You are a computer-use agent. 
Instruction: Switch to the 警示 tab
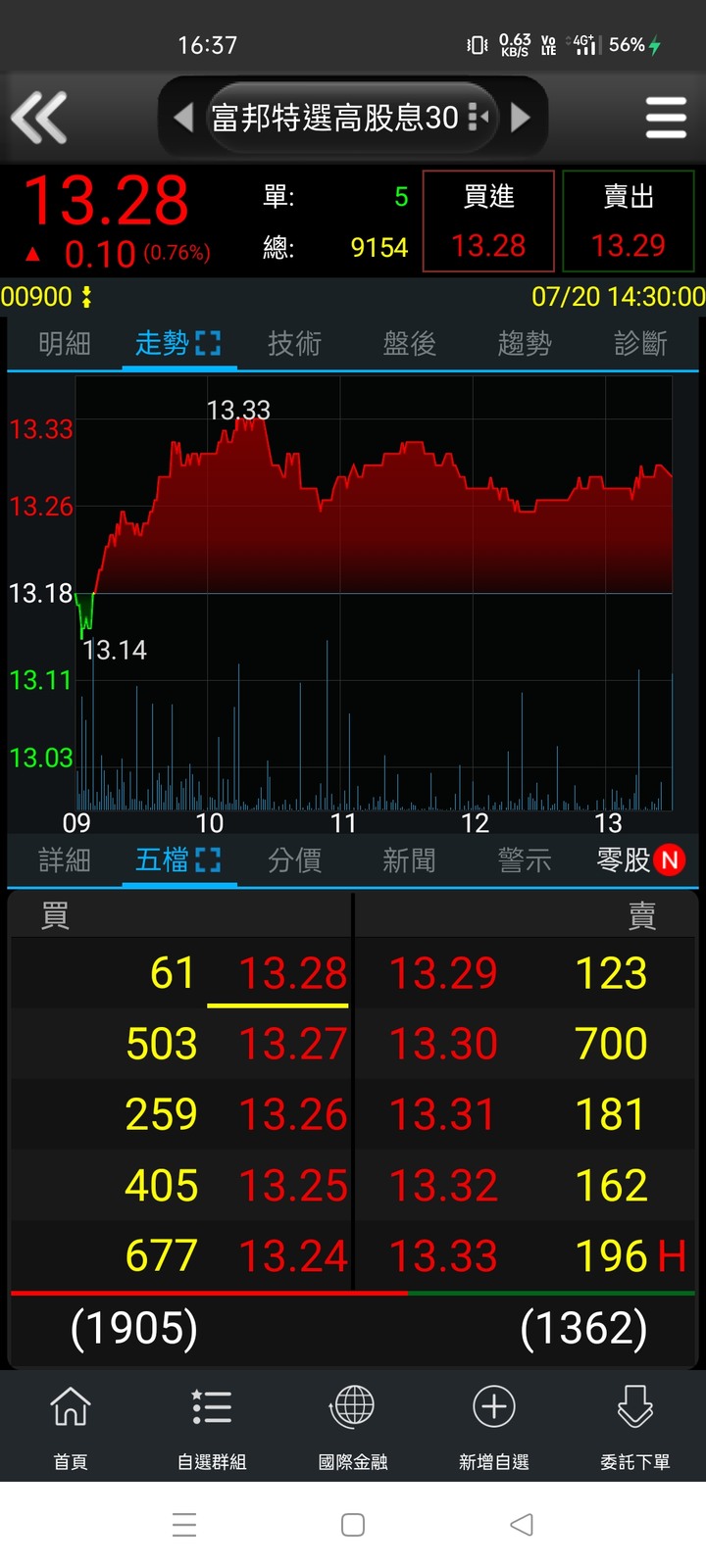coord(524,860)
